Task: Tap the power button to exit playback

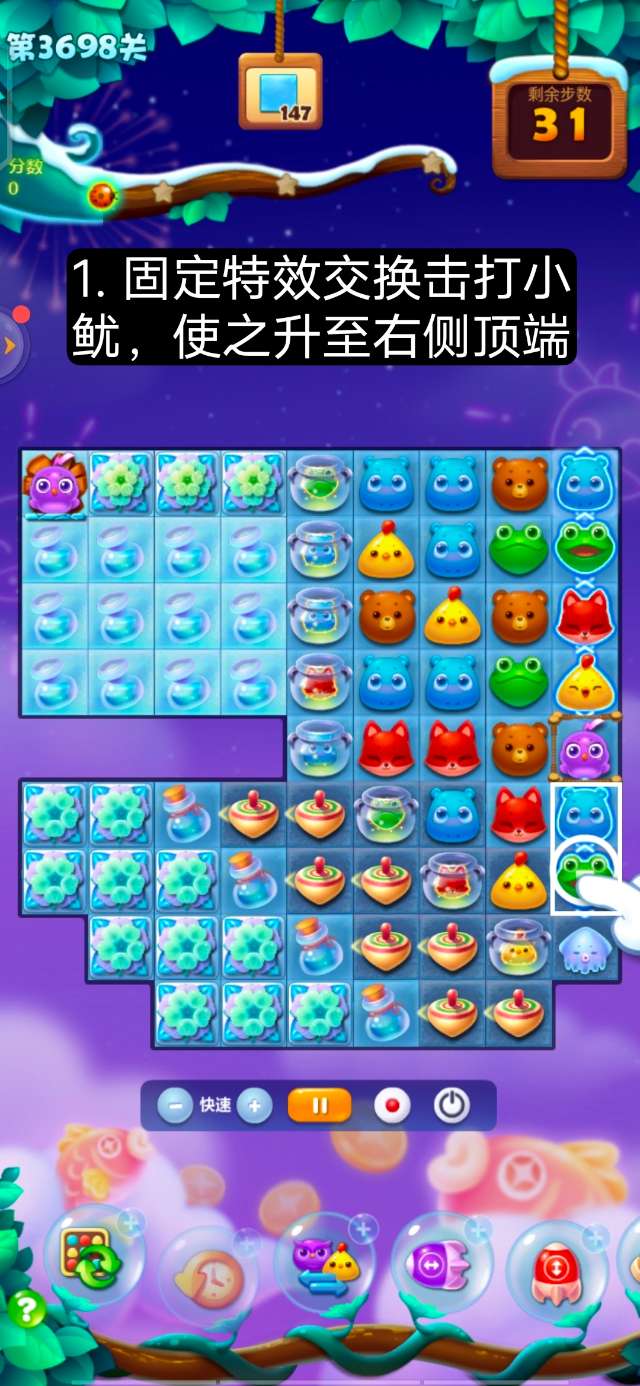Action: [x=451, y=1106]
